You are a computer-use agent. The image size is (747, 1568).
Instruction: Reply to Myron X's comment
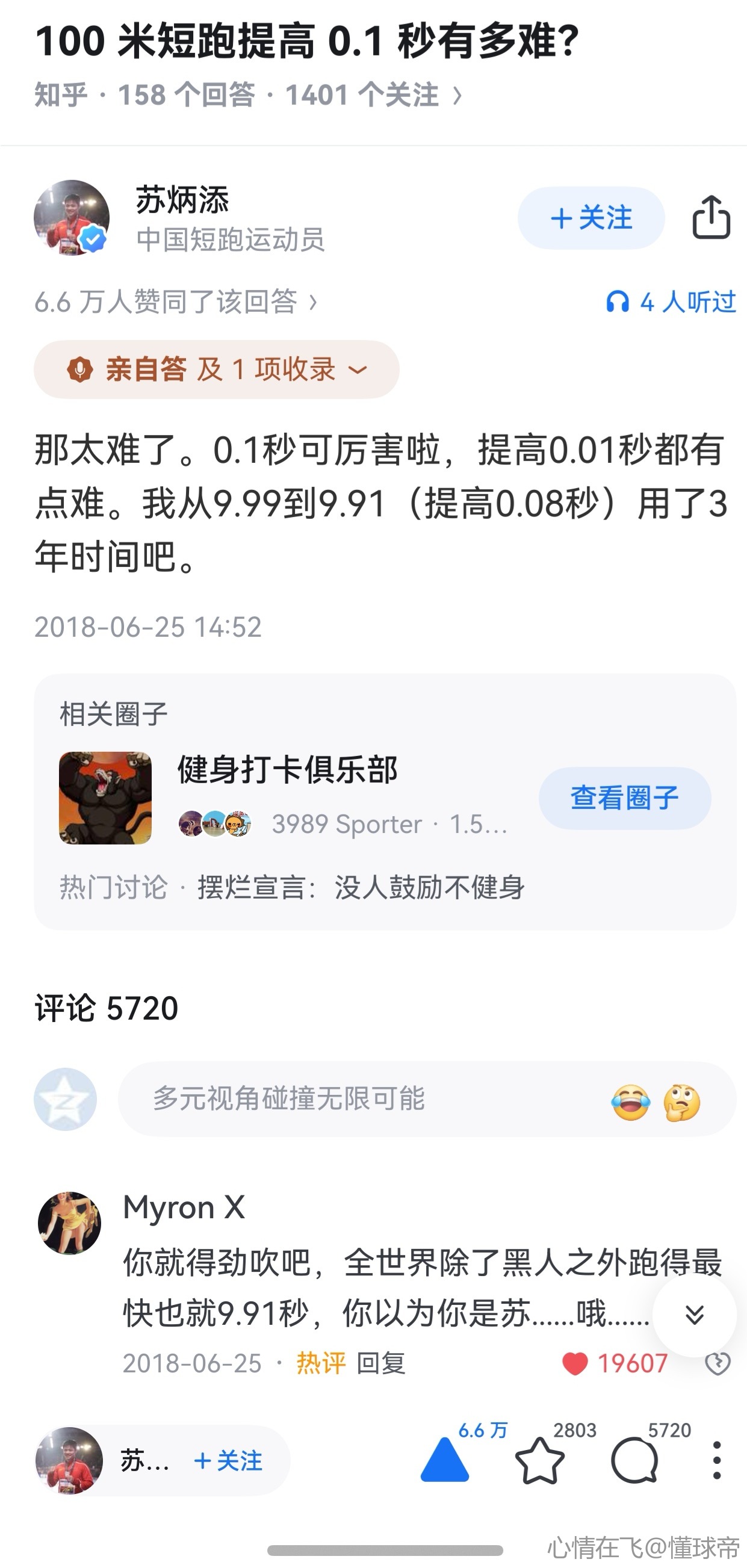[380, 1363]
